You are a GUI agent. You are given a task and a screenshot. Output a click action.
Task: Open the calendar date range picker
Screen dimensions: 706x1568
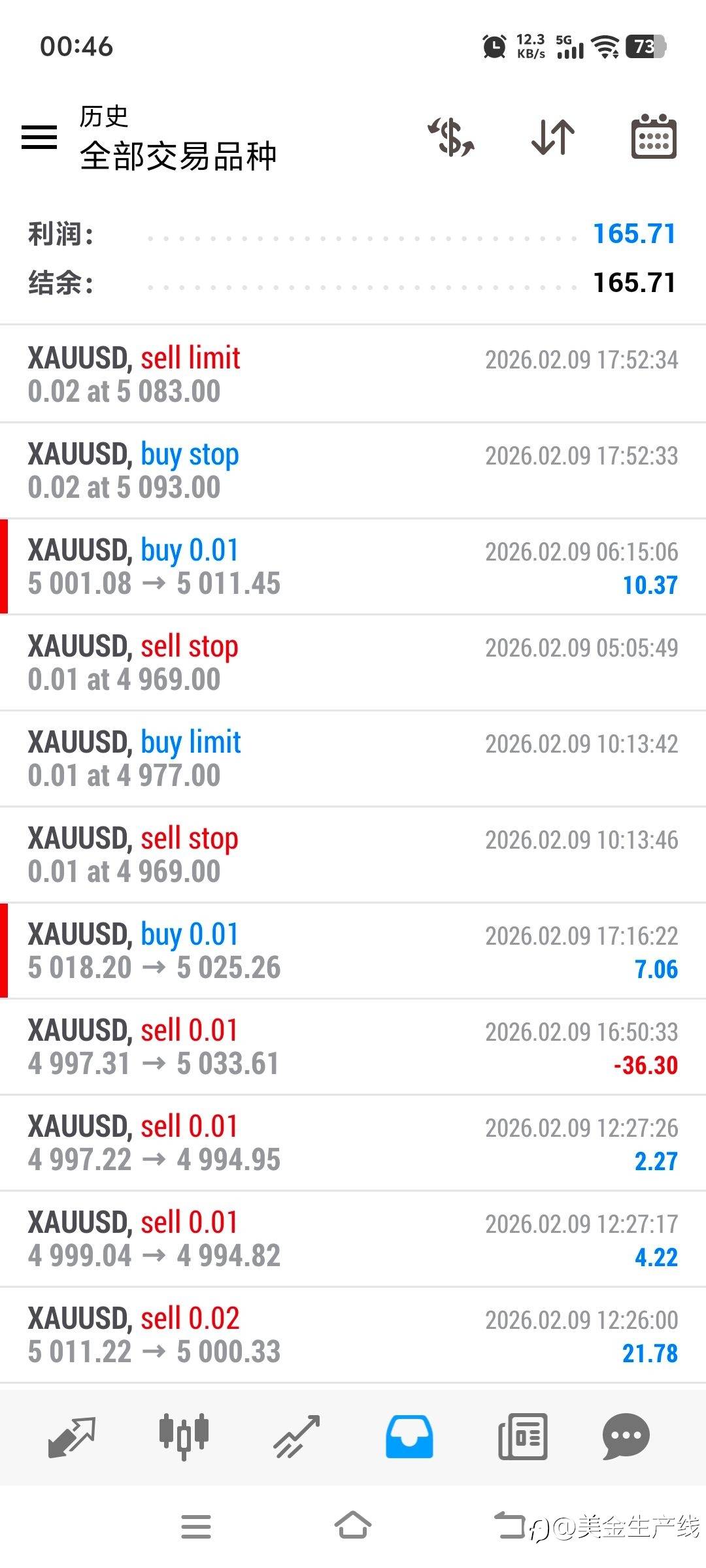tap(654, 137)
